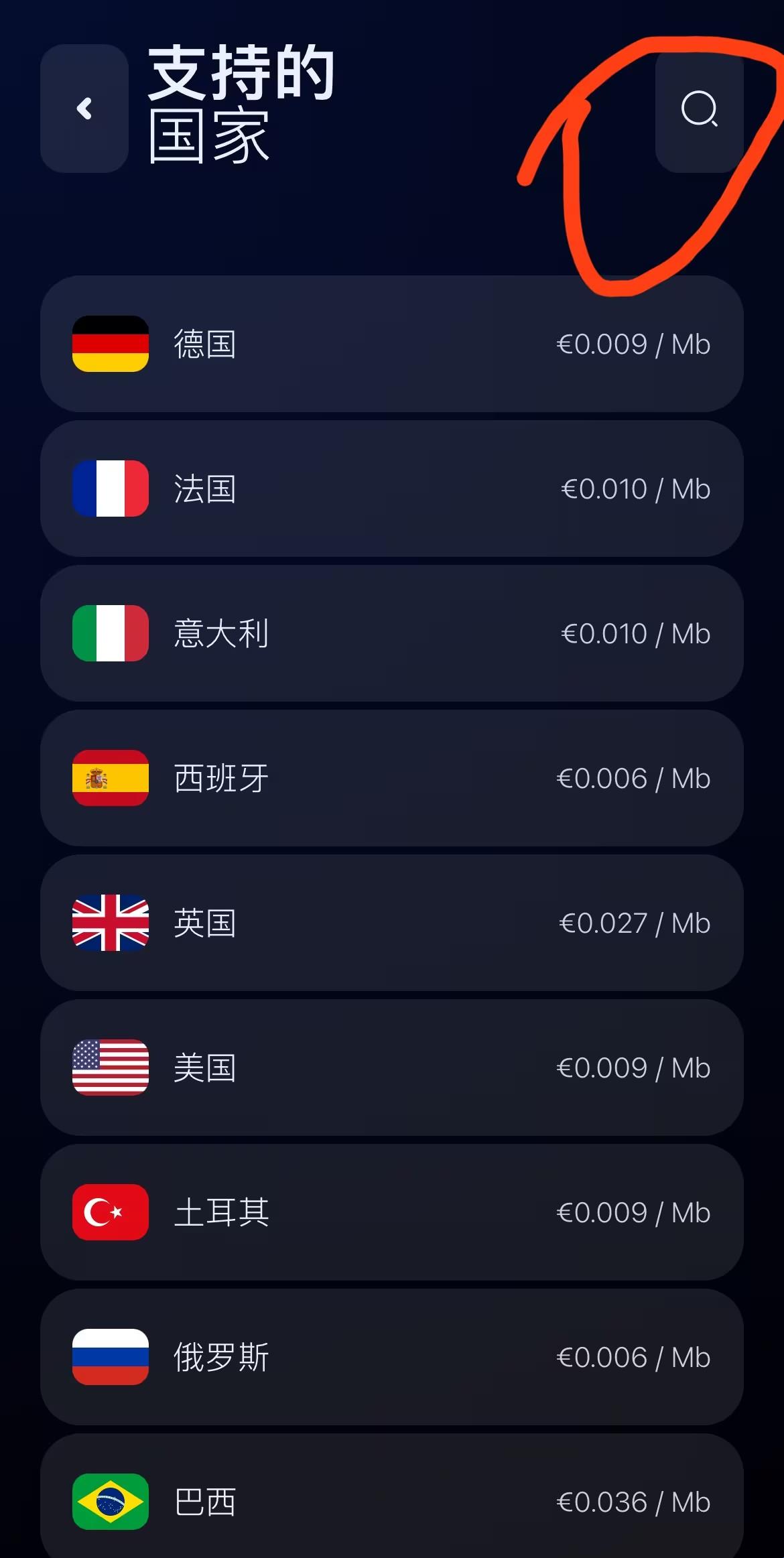Choose the 意大利 row
Image resolution: width=784 pixels, height=1558 pixels.
click(392, 633)
